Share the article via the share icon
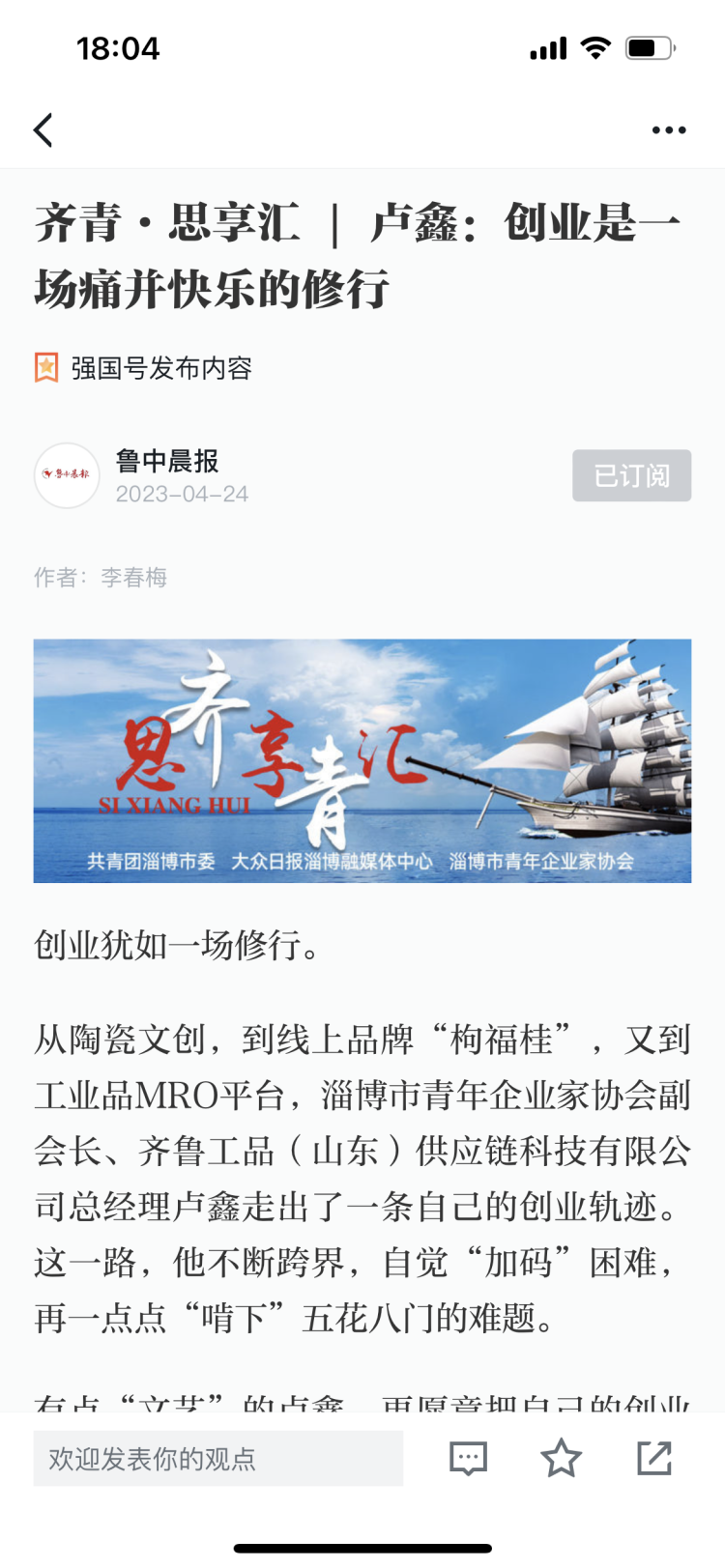Viewport: 725px width, 1568px height. (x=653, y=1458)
